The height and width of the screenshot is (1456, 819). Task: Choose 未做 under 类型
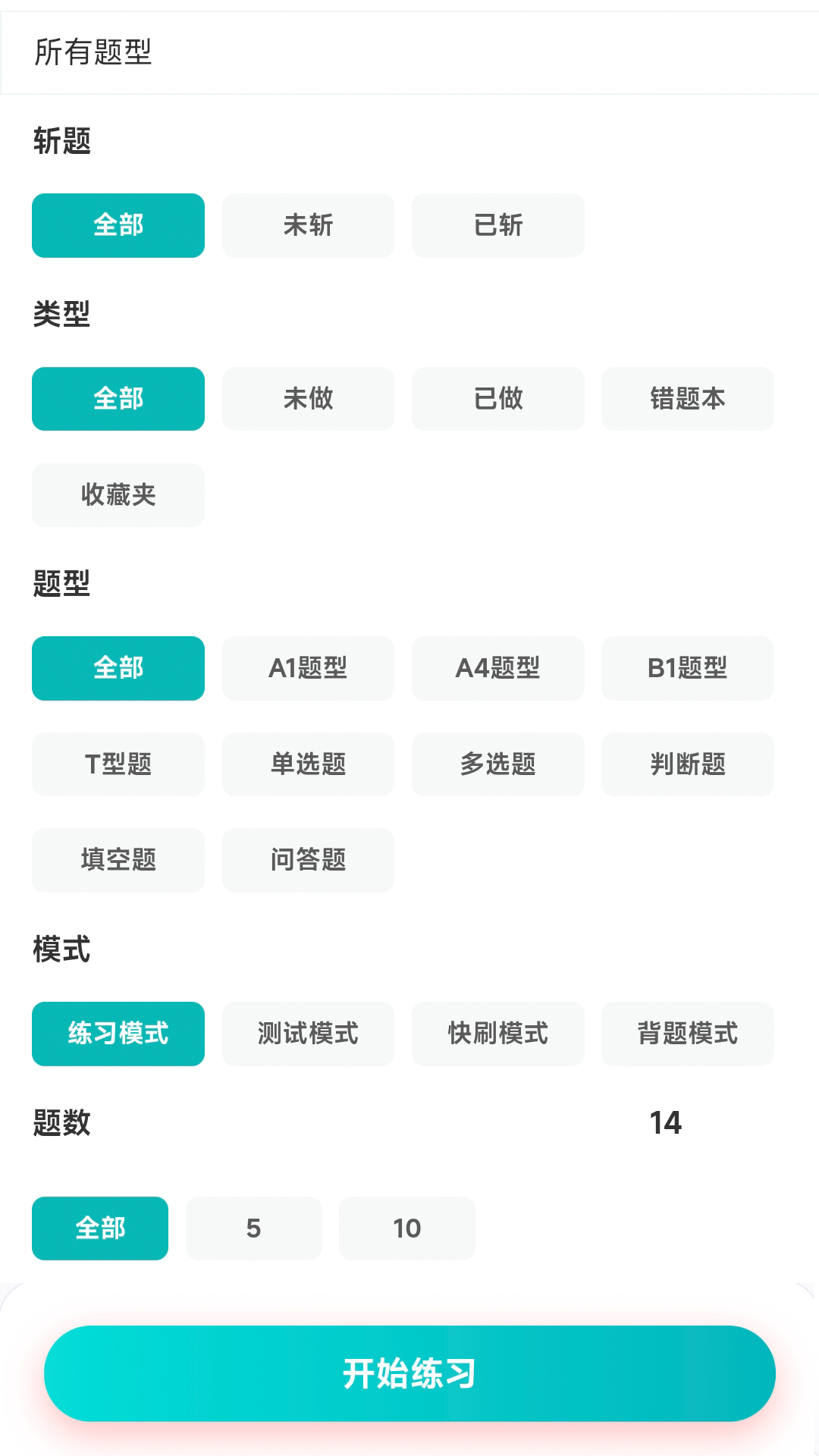click(308, 399)
